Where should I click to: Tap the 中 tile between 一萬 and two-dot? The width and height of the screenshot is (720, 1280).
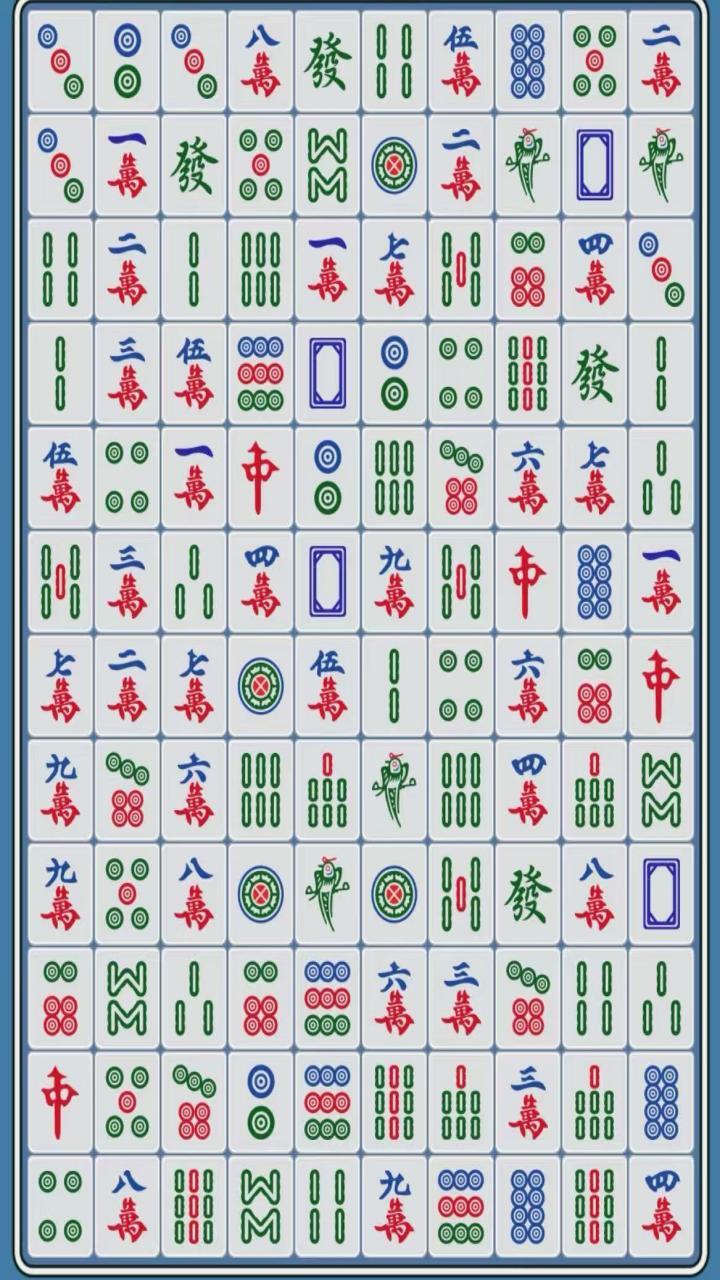point(260,477)
